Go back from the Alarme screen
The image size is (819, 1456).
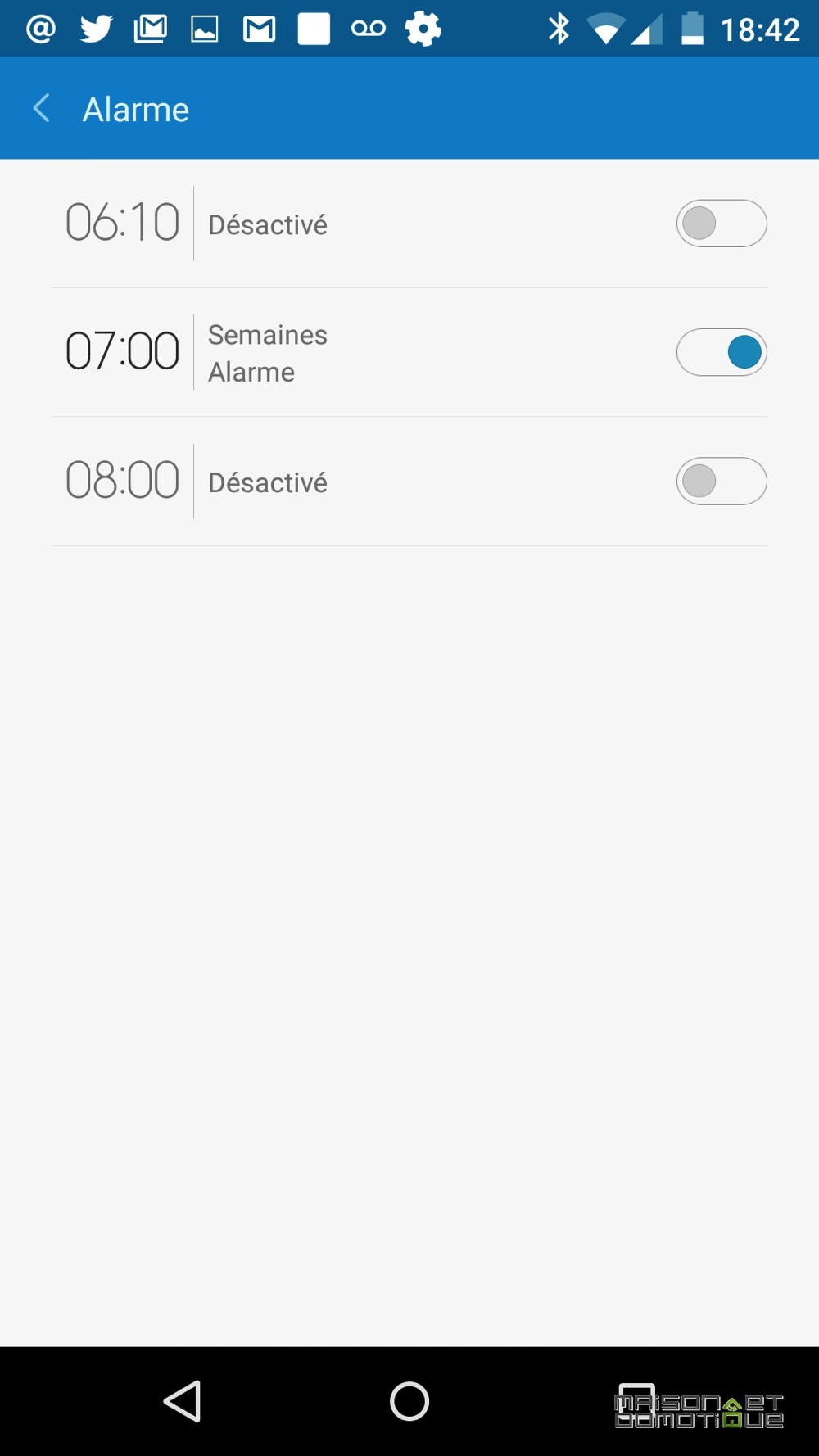coord(42,108)
